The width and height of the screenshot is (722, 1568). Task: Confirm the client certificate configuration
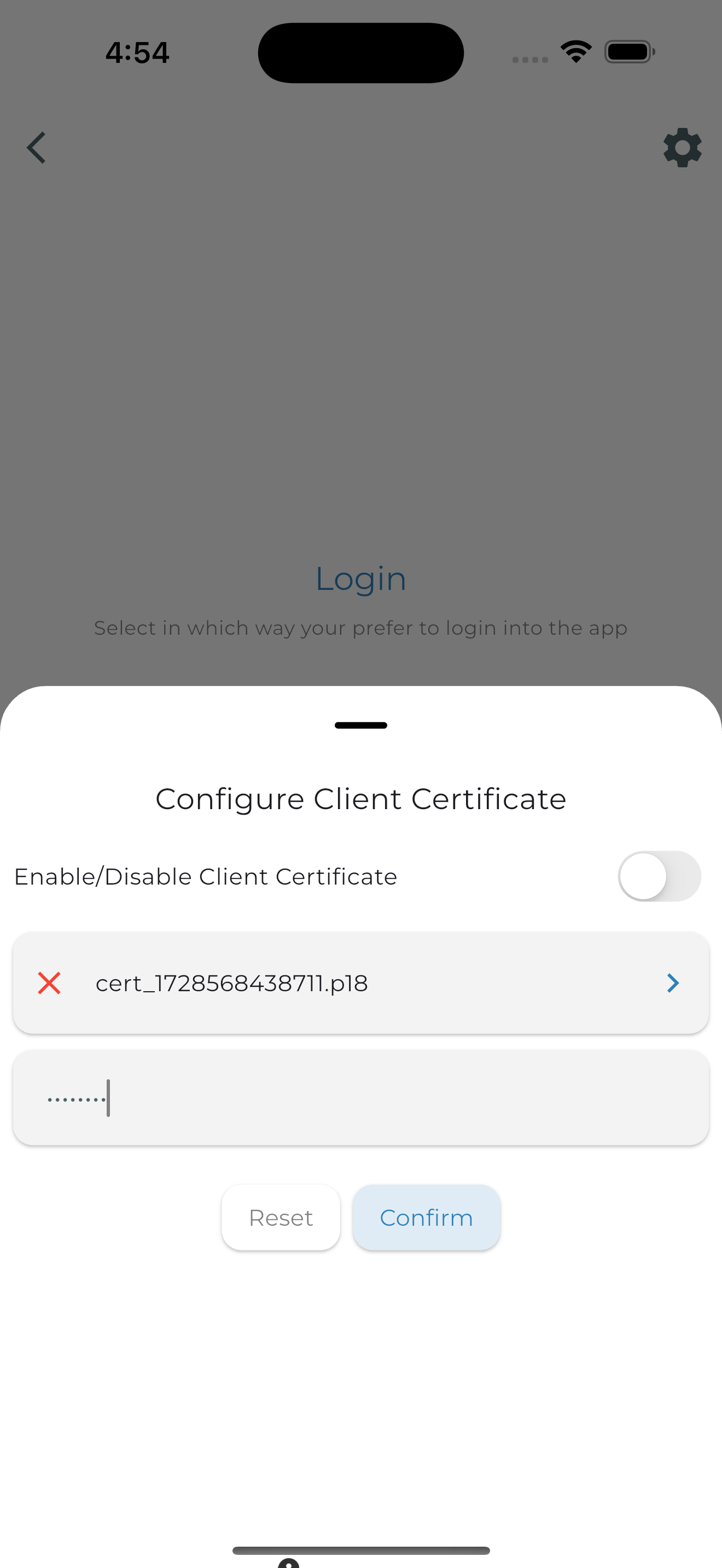[x=426, y=1218]
